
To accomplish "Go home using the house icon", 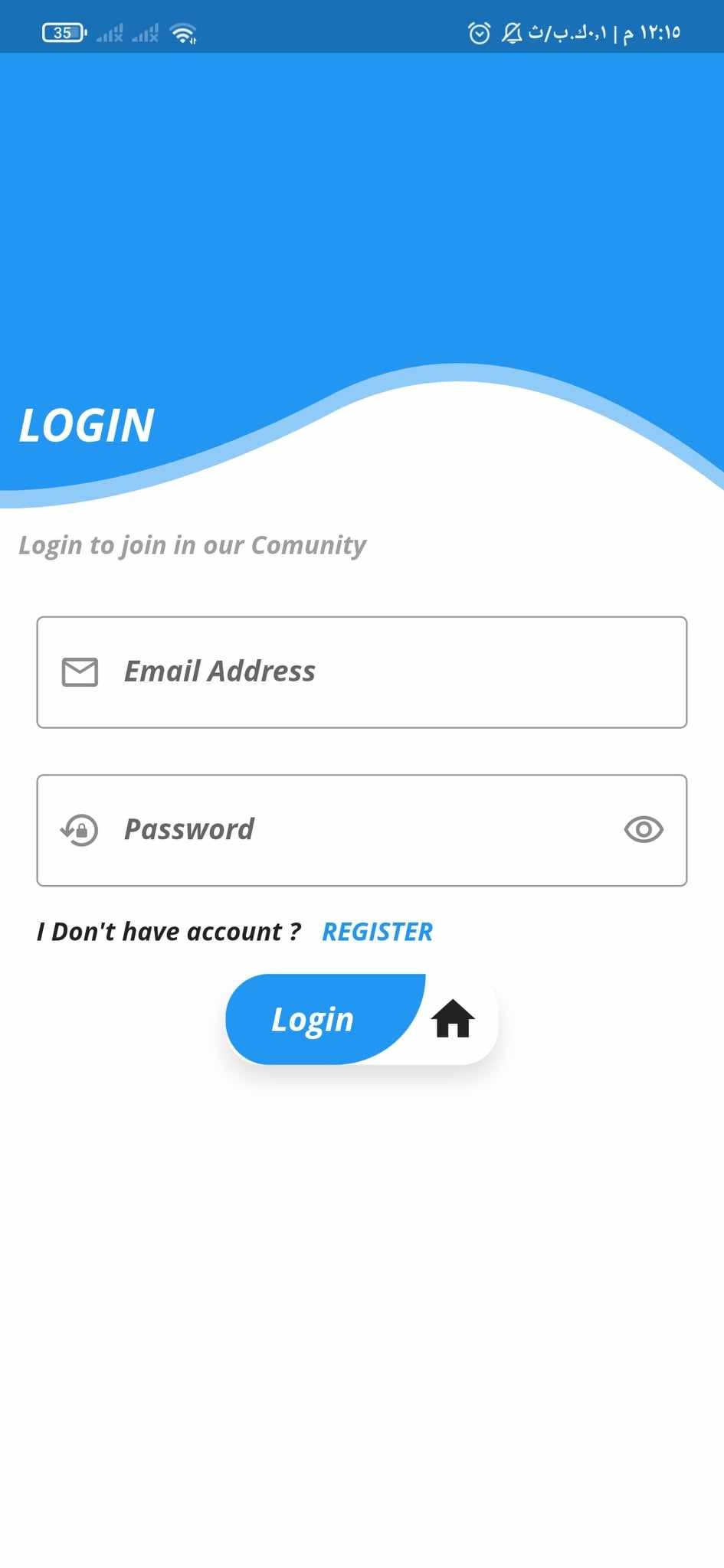I will pos(453,1019).
